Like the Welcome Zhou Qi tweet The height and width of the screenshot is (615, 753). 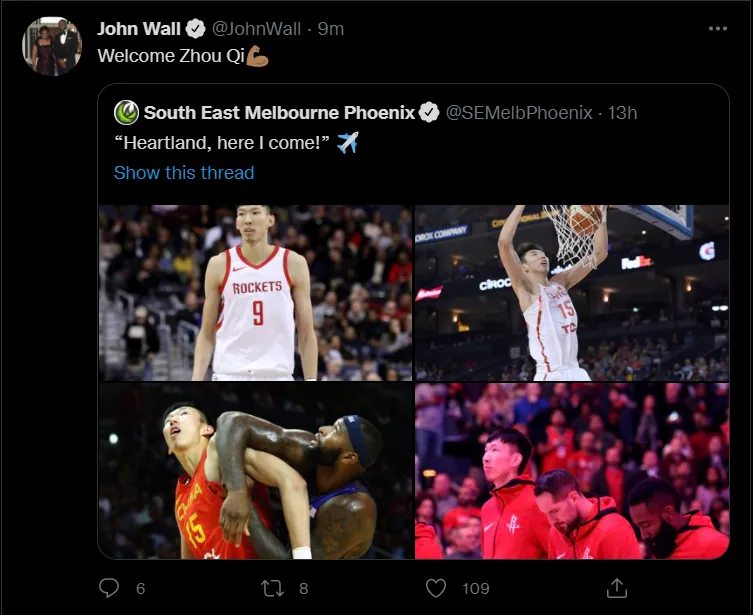[436, 588]
